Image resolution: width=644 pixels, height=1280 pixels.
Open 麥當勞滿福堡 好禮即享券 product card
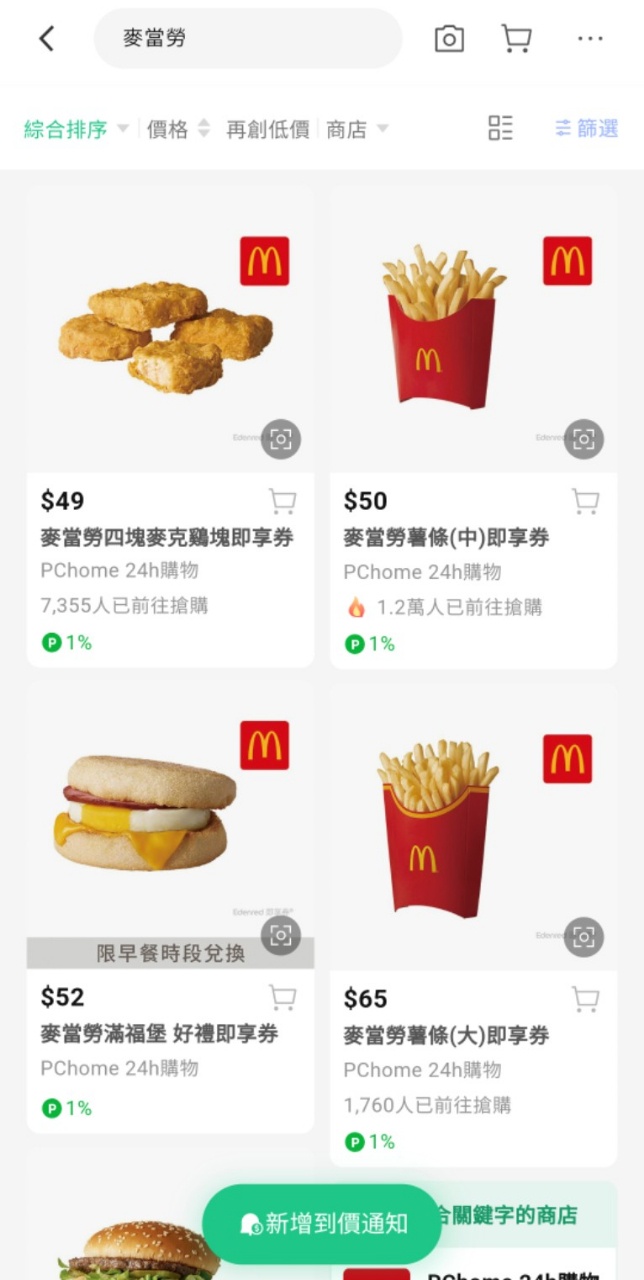[159, 1034]
